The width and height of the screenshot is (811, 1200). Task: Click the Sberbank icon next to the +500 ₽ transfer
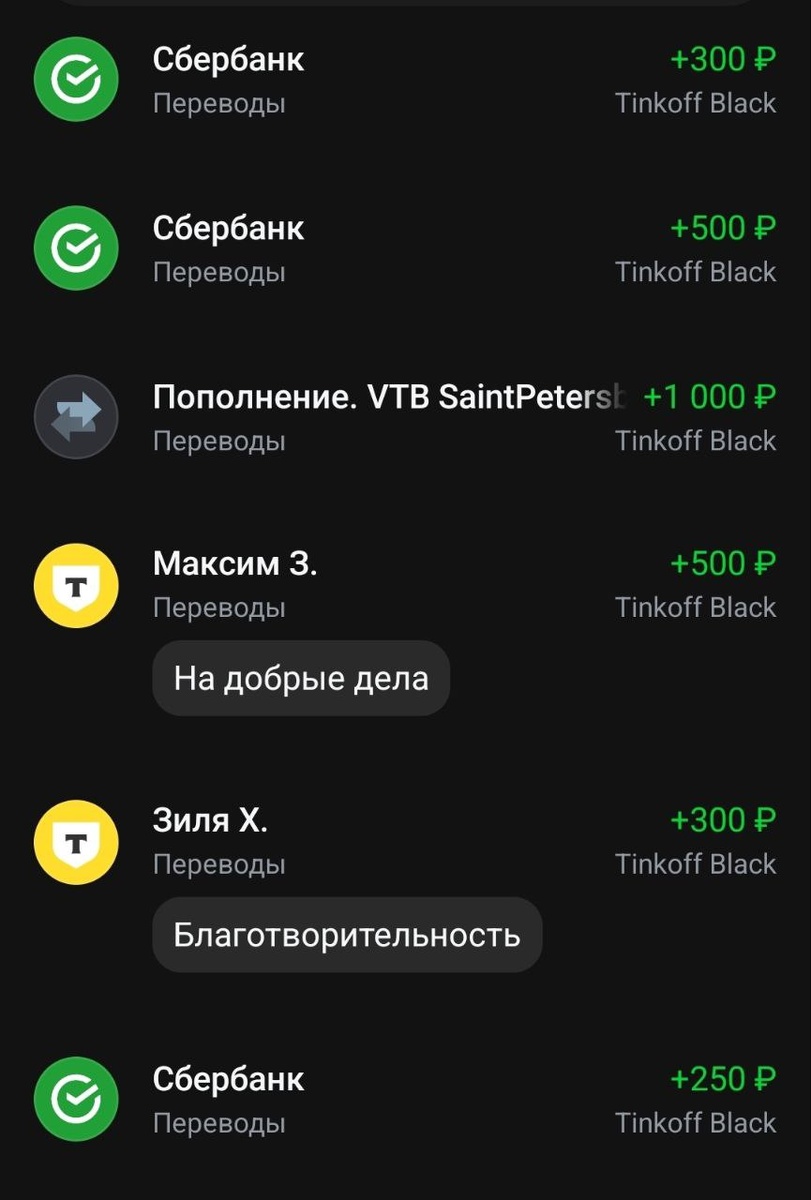pos(76,248)
